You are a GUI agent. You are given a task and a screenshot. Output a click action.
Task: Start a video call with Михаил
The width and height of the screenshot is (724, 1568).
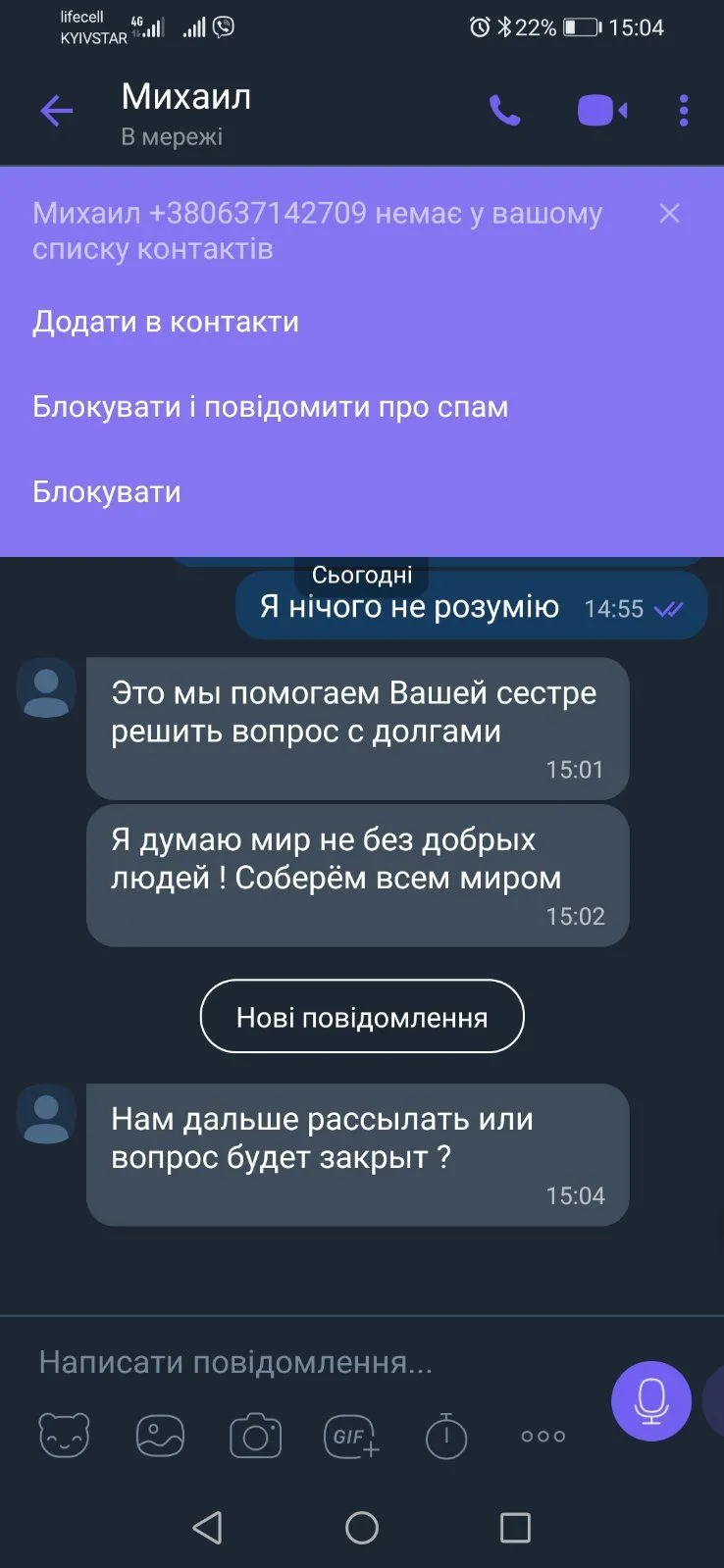pos(601,111)
